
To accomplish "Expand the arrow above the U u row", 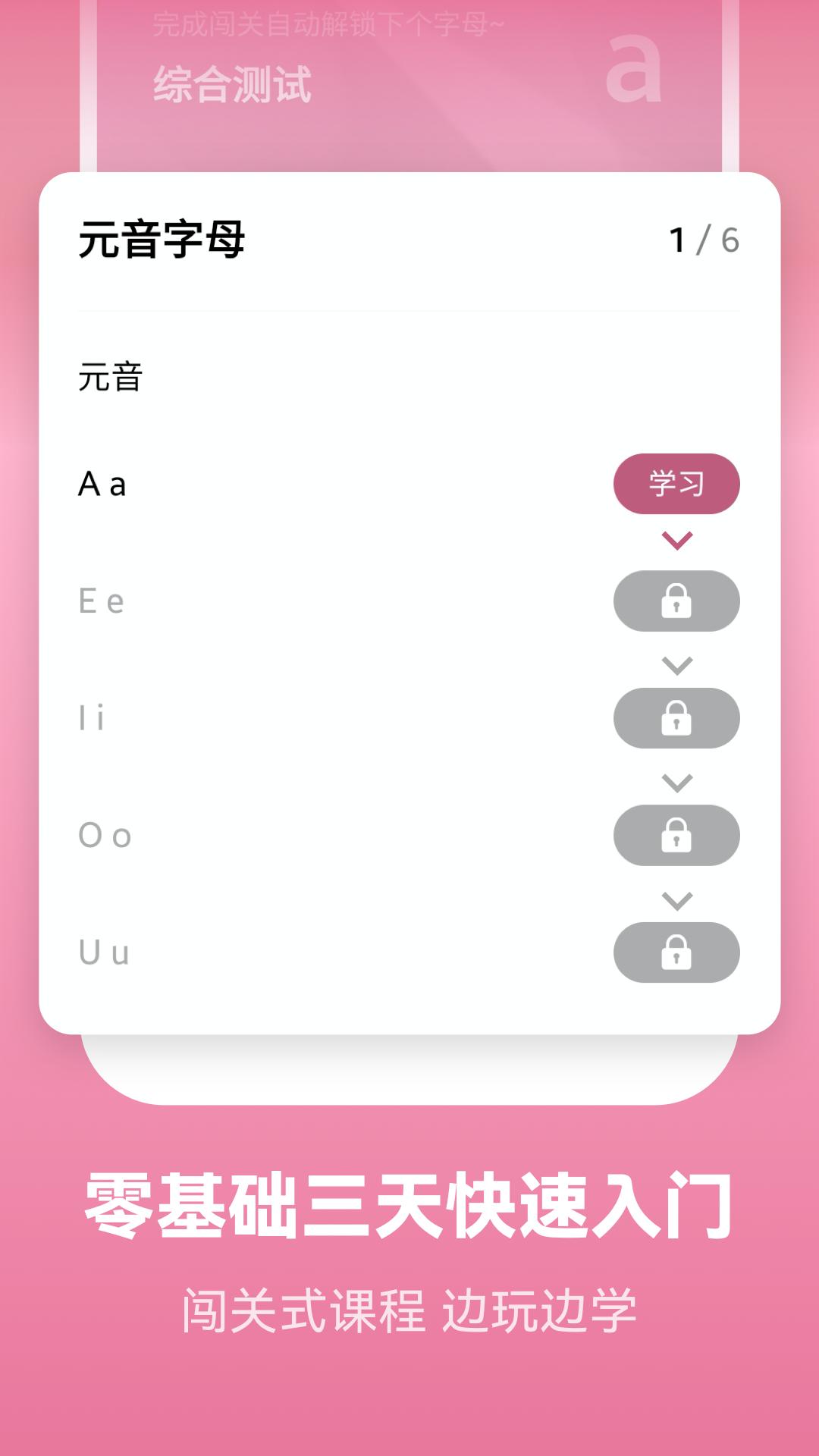I will [x=674, y=901].
